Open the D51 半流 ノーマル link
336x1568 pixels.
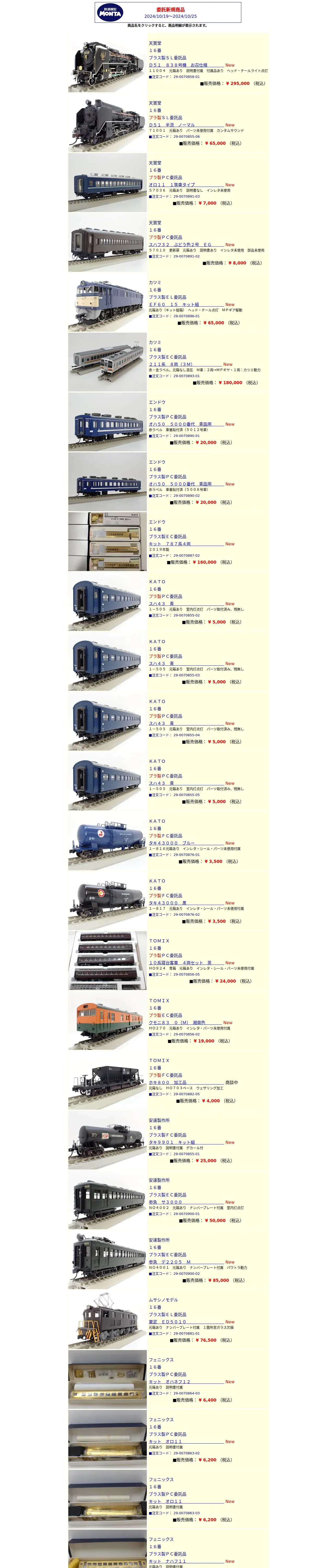[x=172, y=125]
